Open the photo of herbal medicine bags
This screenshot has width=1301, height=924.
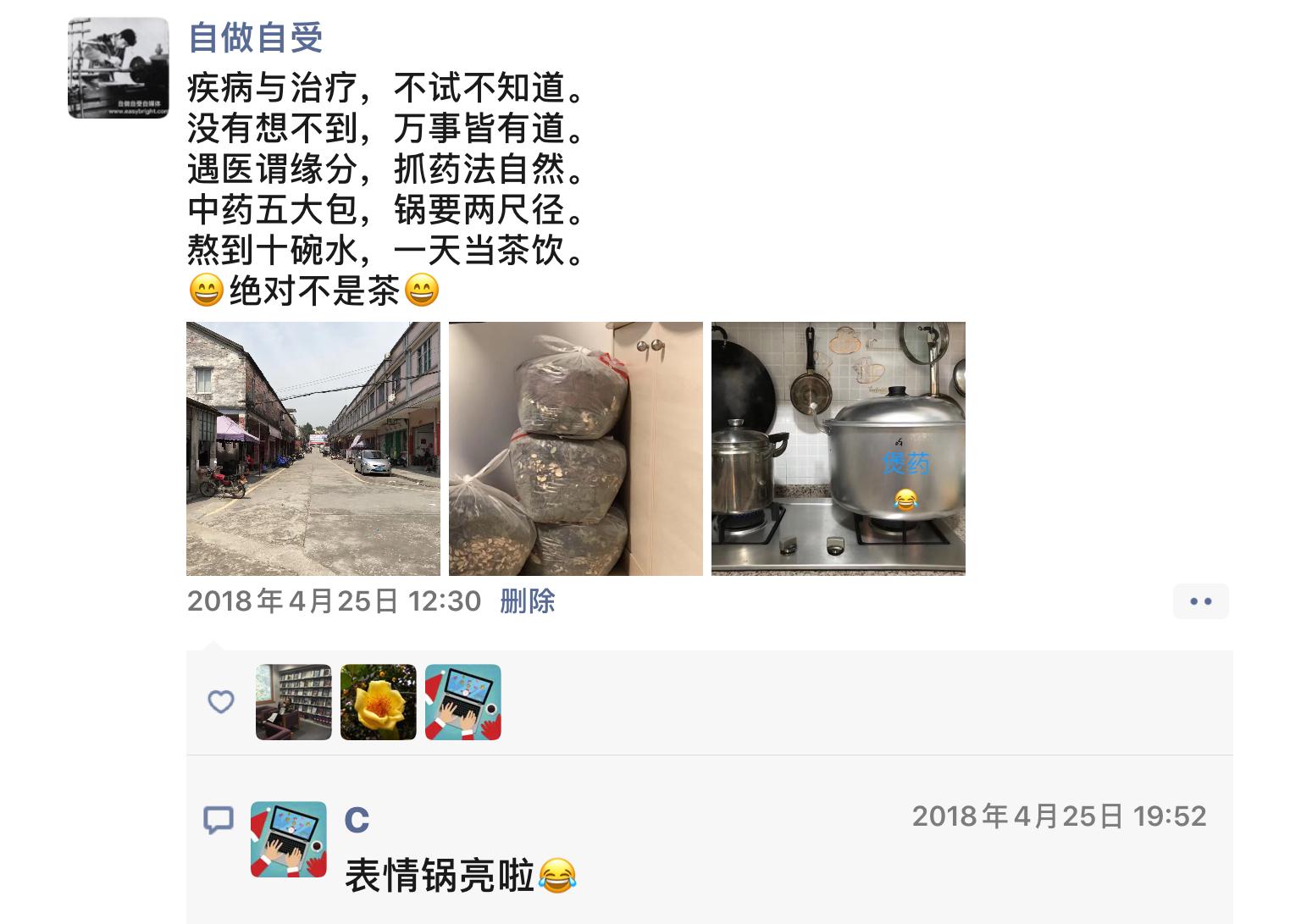pos(575,448)
